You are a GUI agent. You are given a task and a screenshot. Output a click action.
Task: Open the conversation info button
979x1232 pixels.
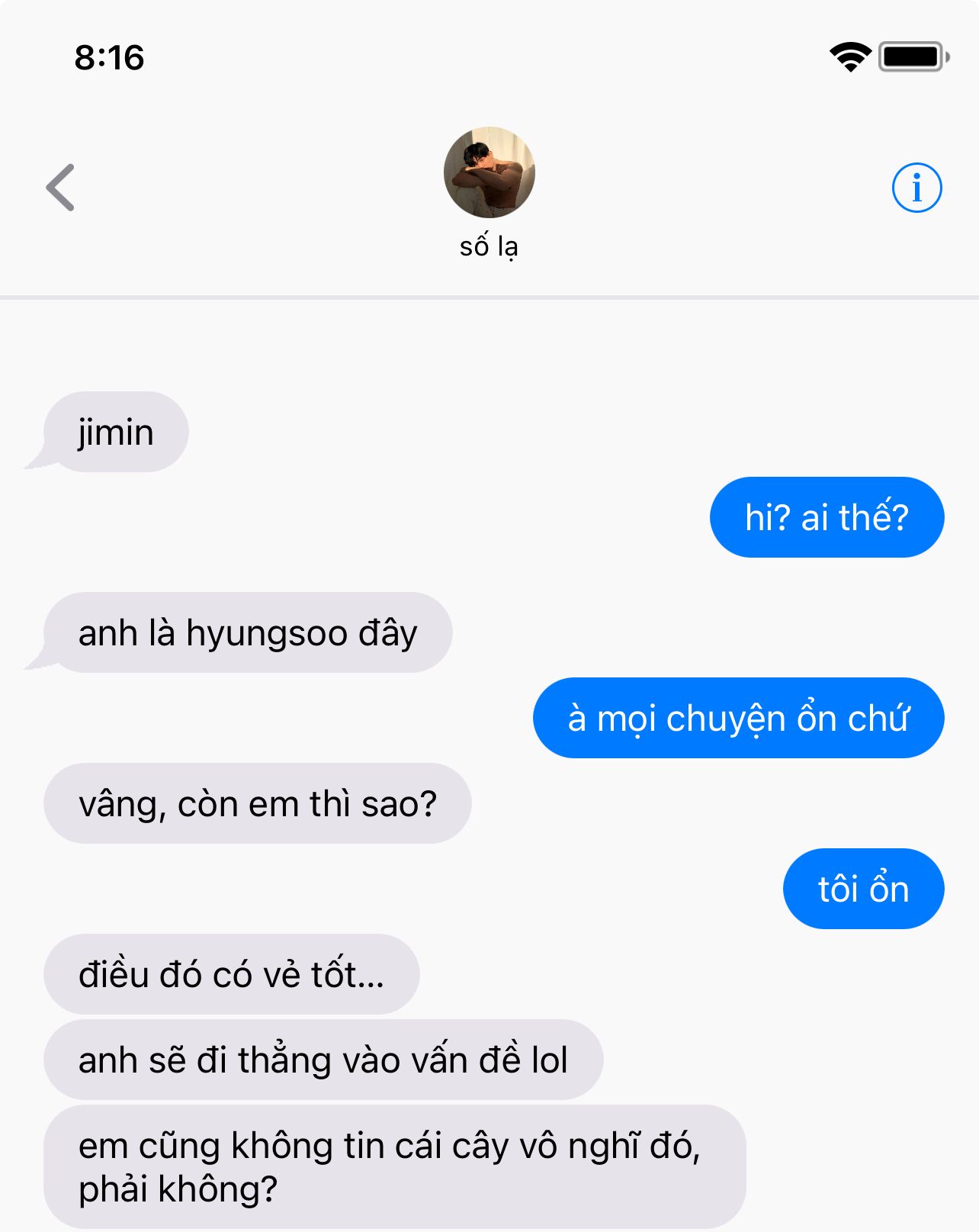pyautogui.click(x=916, y=187)
